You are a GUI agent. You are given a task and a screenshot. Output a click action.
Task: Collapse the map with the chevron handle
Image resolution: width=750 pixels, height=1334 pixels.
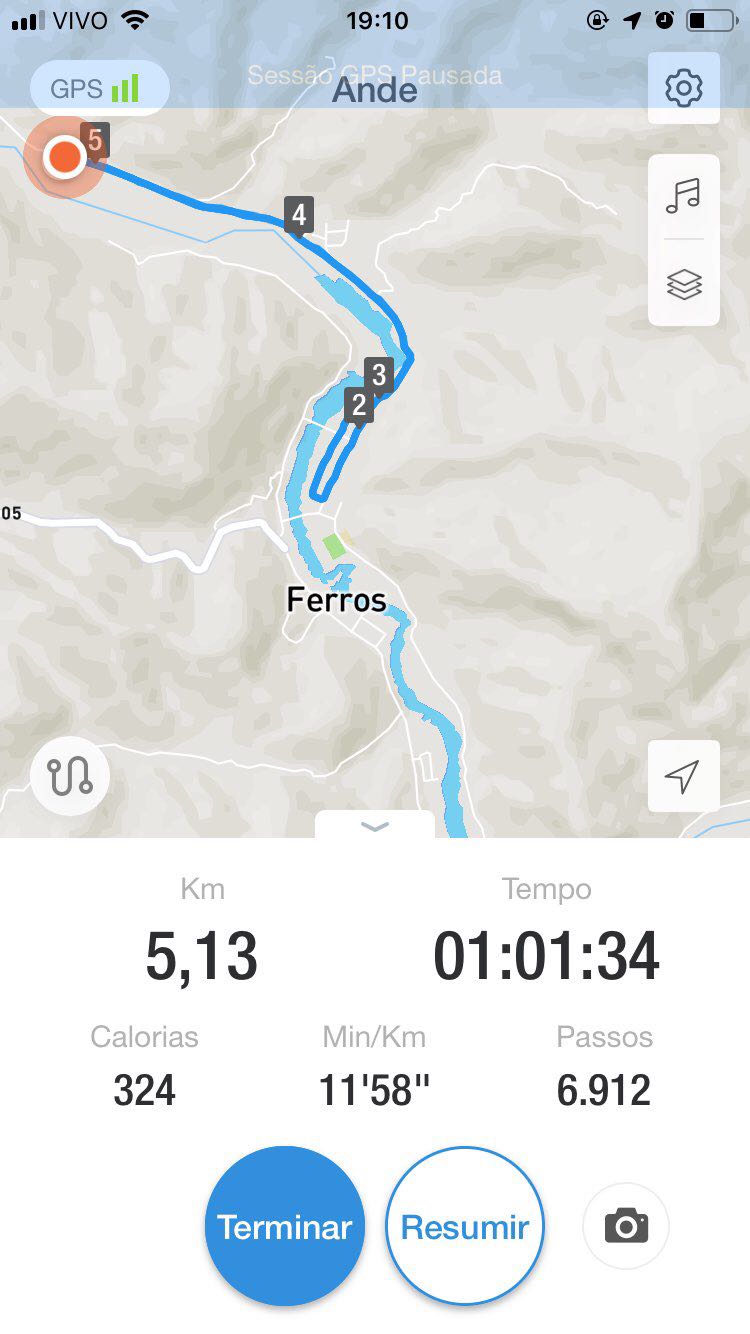pyautogui.click(x=375, y=826)
